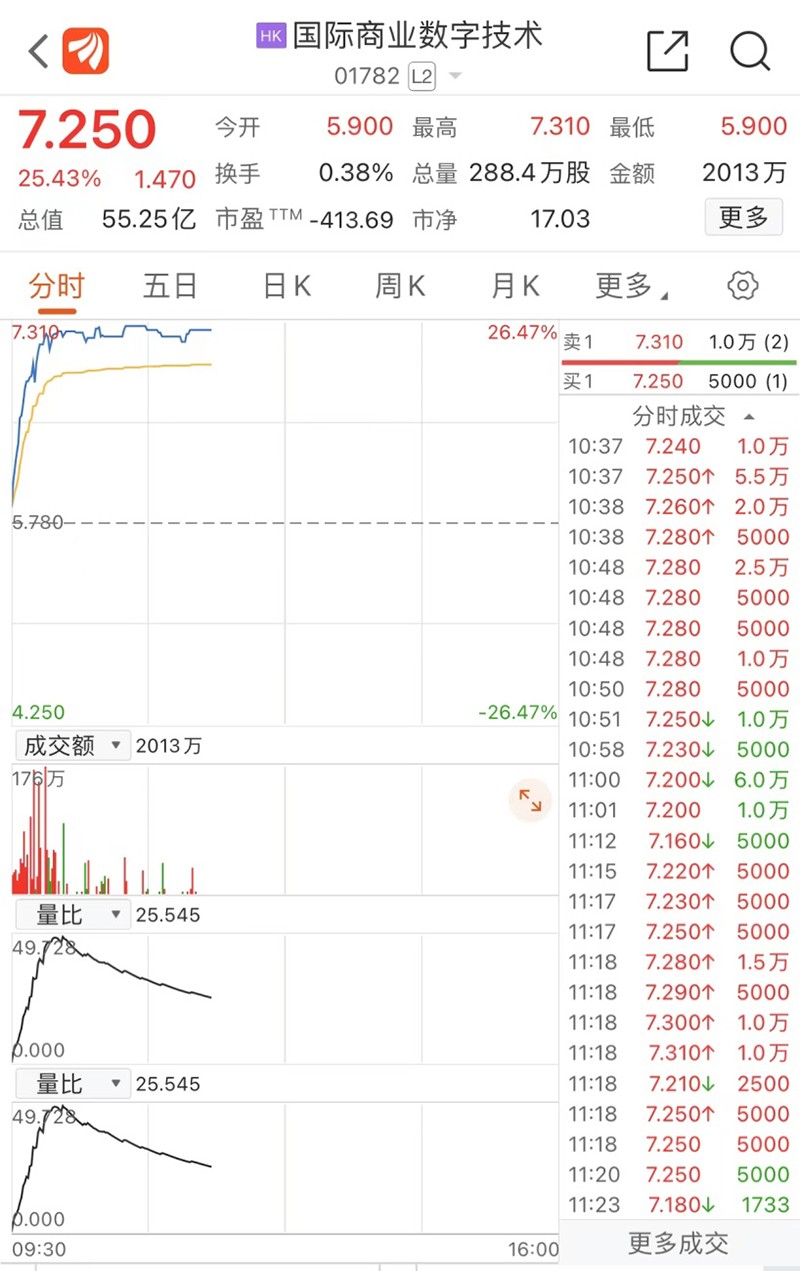Open the 更多 chart period dropdown
The width and height of the screenshot is (800, 1271).
[x=630, y=287]
